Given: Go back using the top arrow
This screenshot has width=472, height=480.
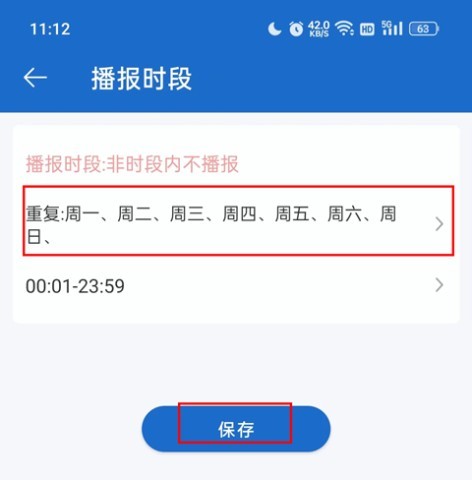Looking at the screenshot, I should [35, 78].
